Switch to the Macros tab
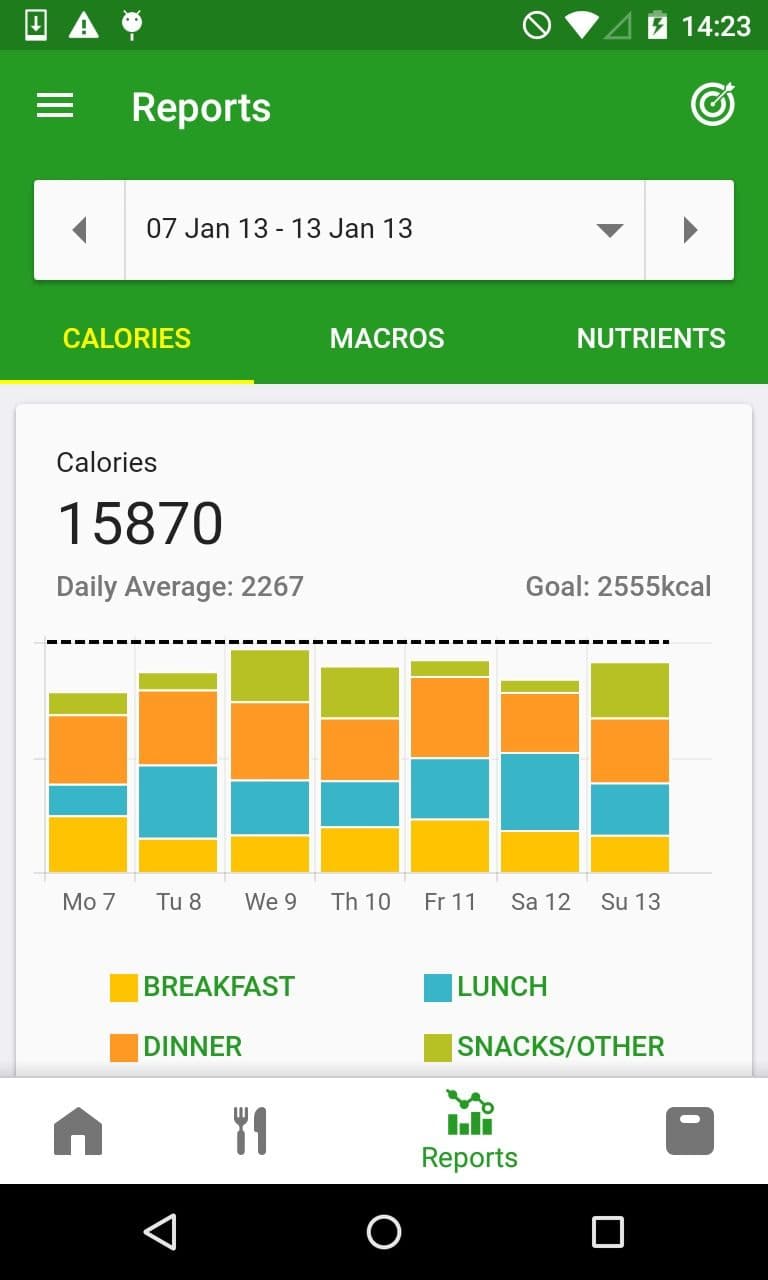768x1280 pixels. coord(387,338)
